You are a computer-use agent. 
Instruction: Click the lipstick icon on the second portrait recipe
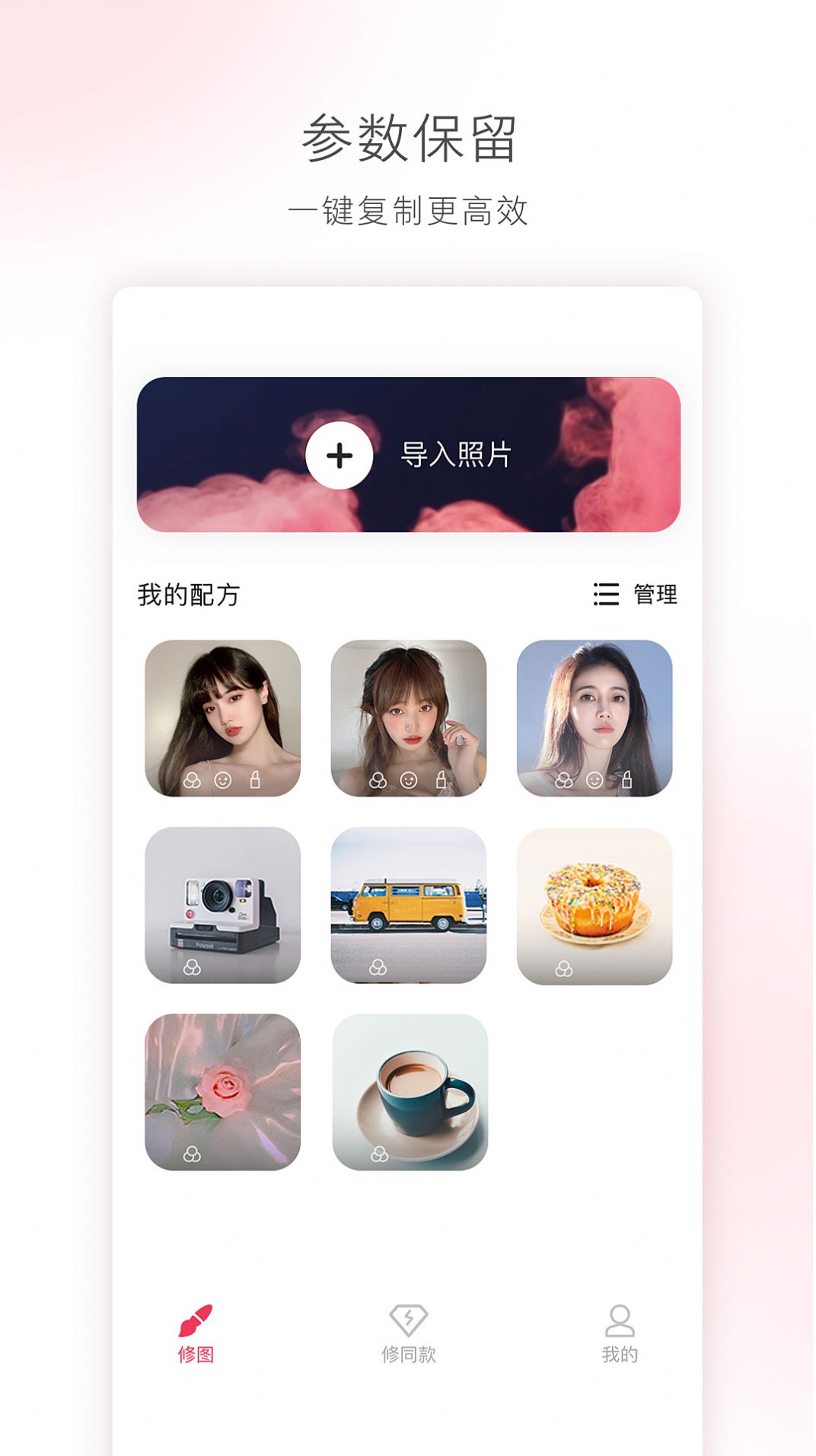441,779
